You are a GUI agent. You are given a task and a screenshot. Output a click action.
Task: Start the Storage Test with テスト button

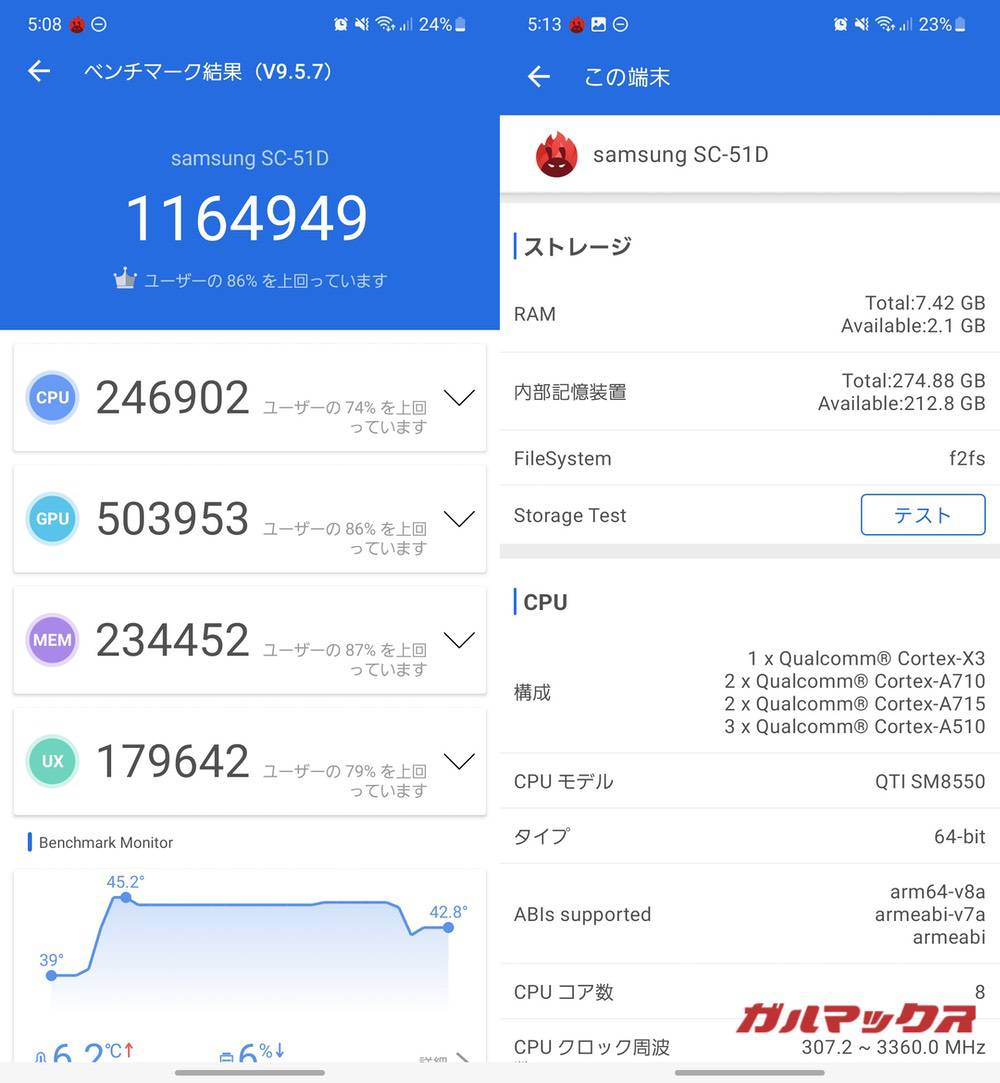[x=922, y=515]
